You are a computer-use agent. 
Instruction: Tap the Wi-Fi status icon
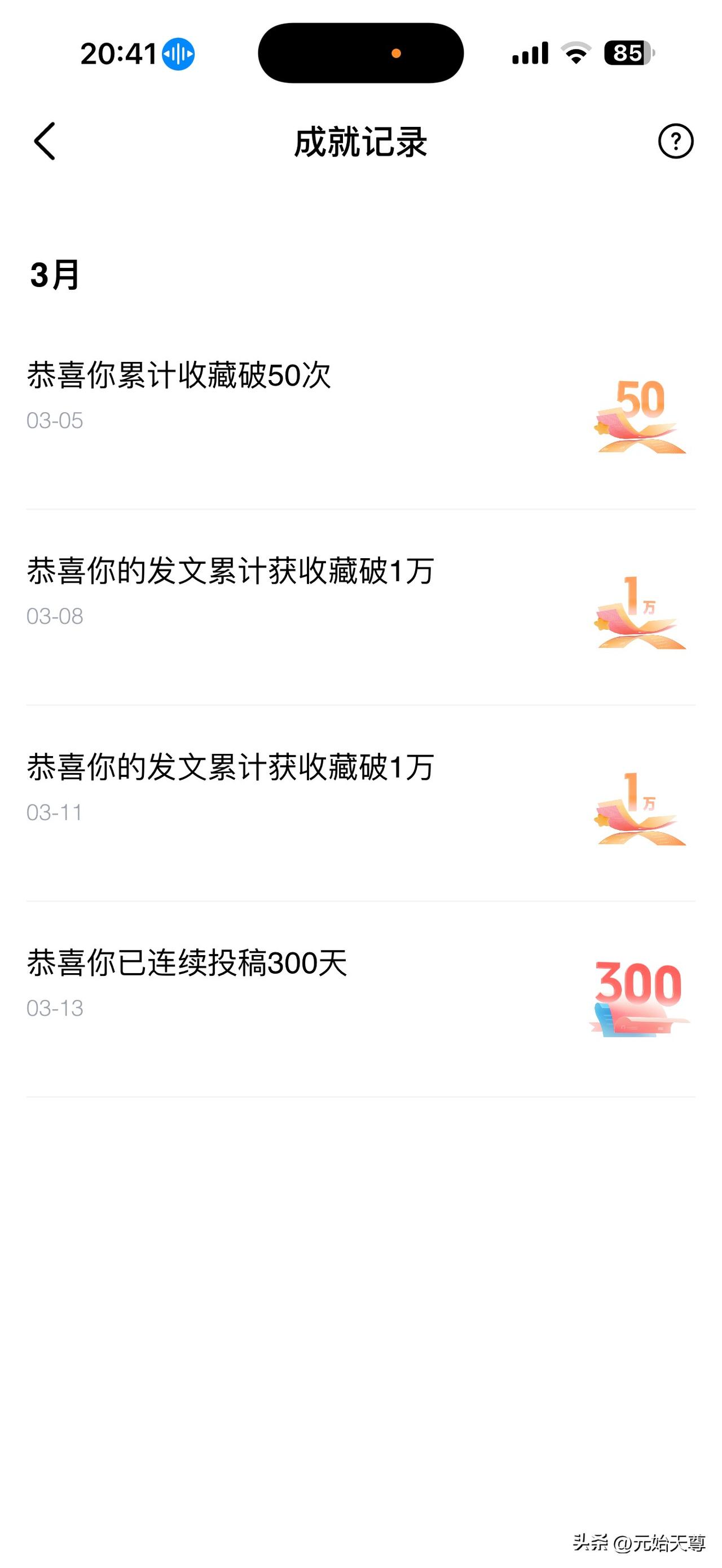pyautogui.click(x=575, y=54)
